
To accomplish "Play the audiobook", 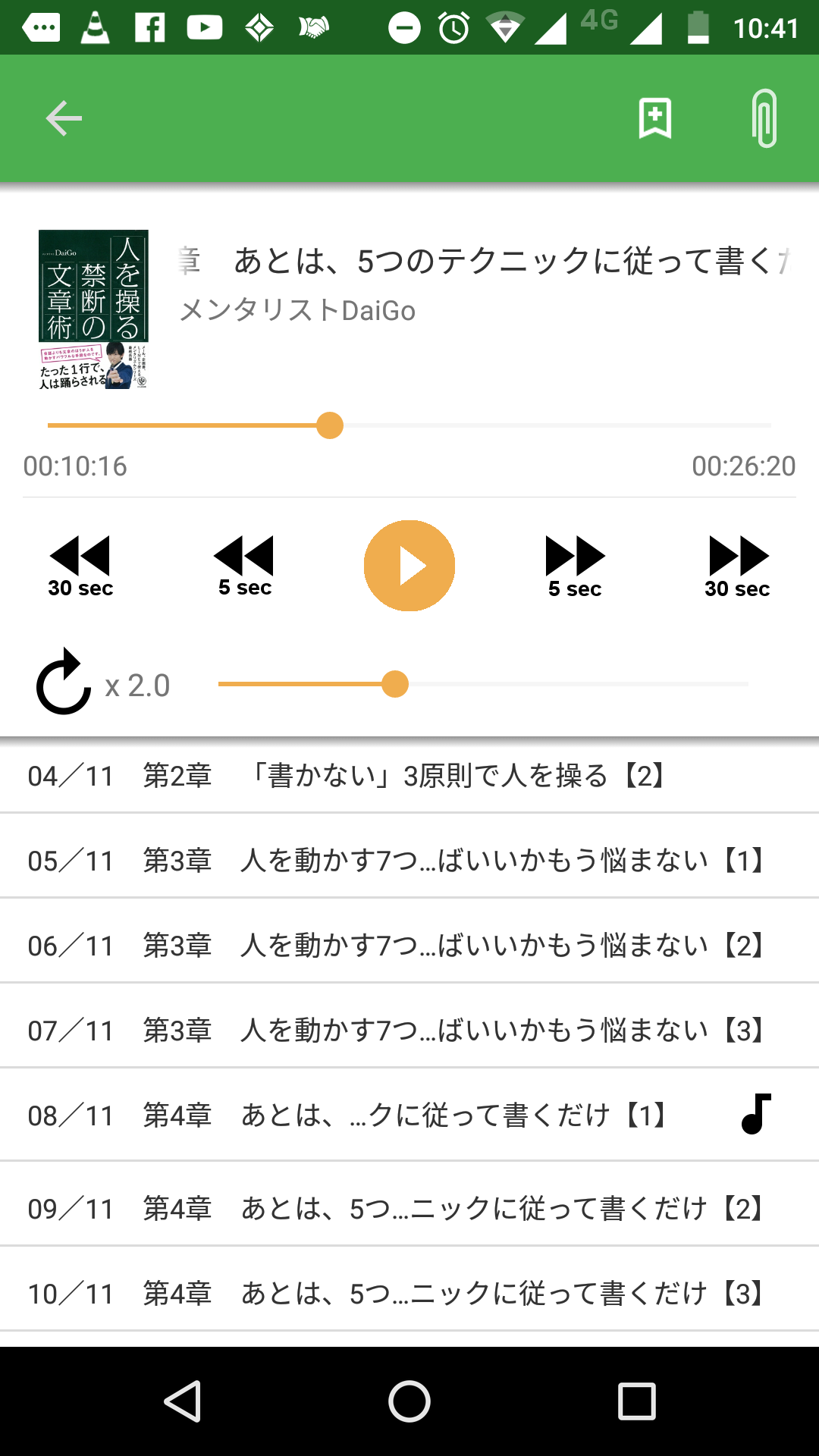I will point(409,566).
